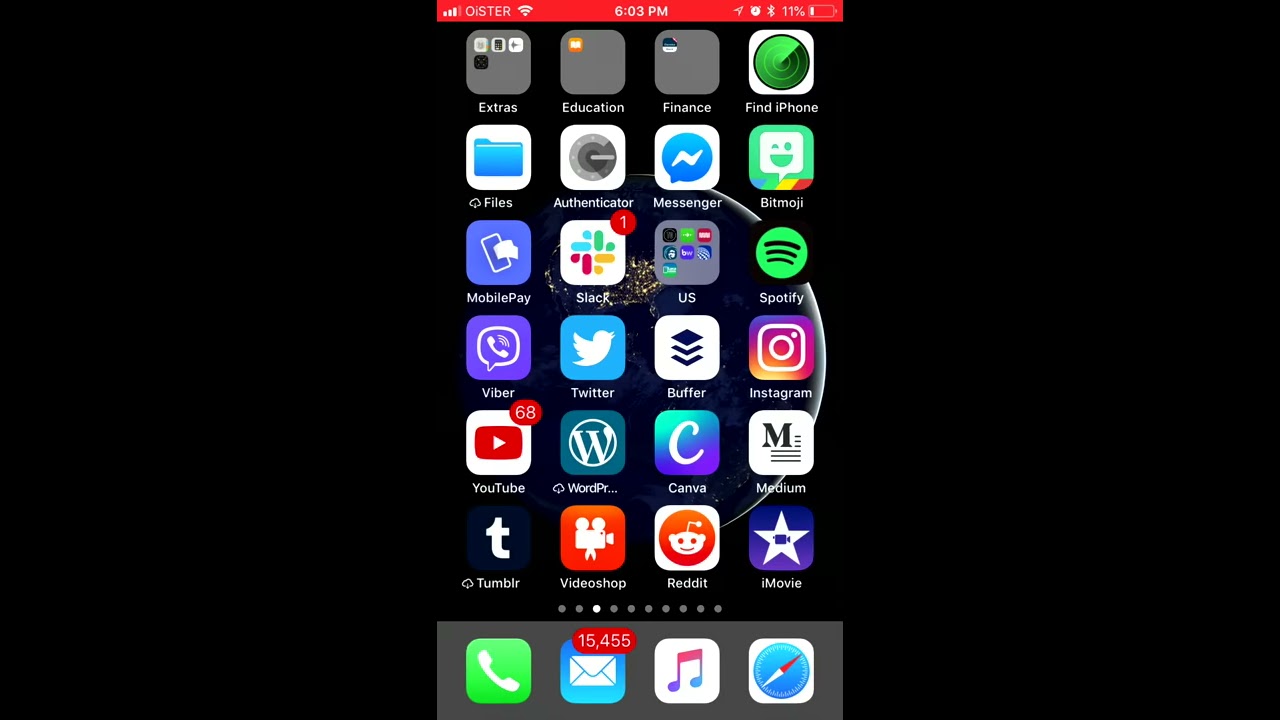The image size is (1280, 720).
Task: Open Mail with 15,455 unread
Action: pyautogui.click(x=593, y=671)
